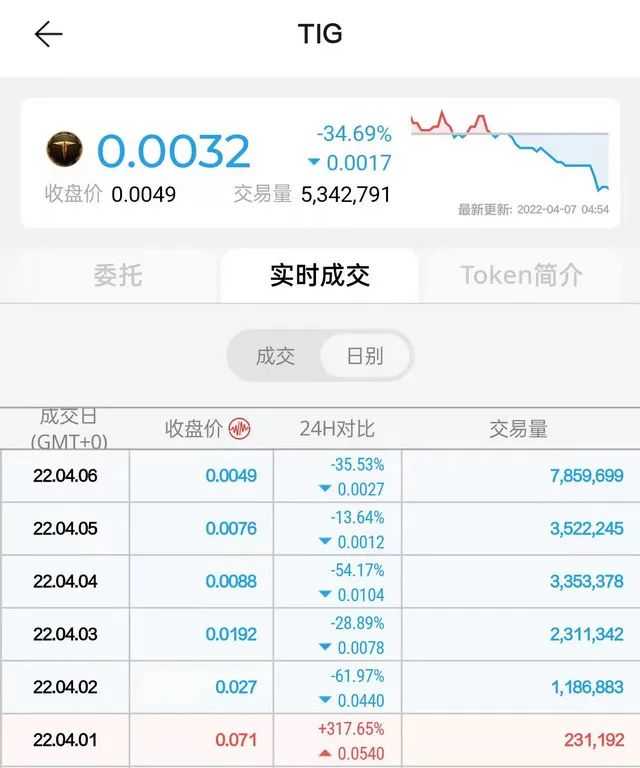Select the 实时成交 tab
This screenshot has height=768, width=640.
pos(320,275)
